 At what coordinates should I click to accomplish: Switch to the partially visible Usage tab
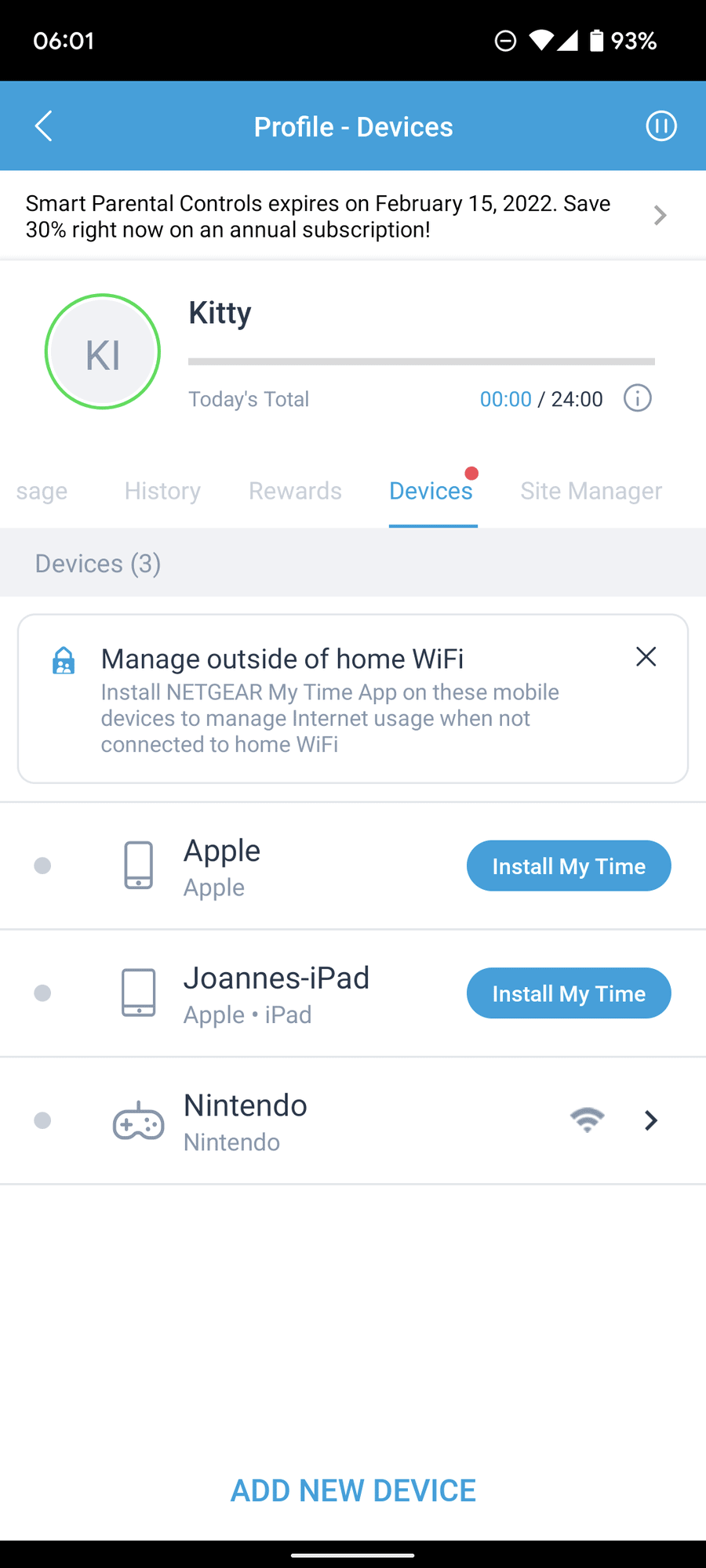point(42,491)
